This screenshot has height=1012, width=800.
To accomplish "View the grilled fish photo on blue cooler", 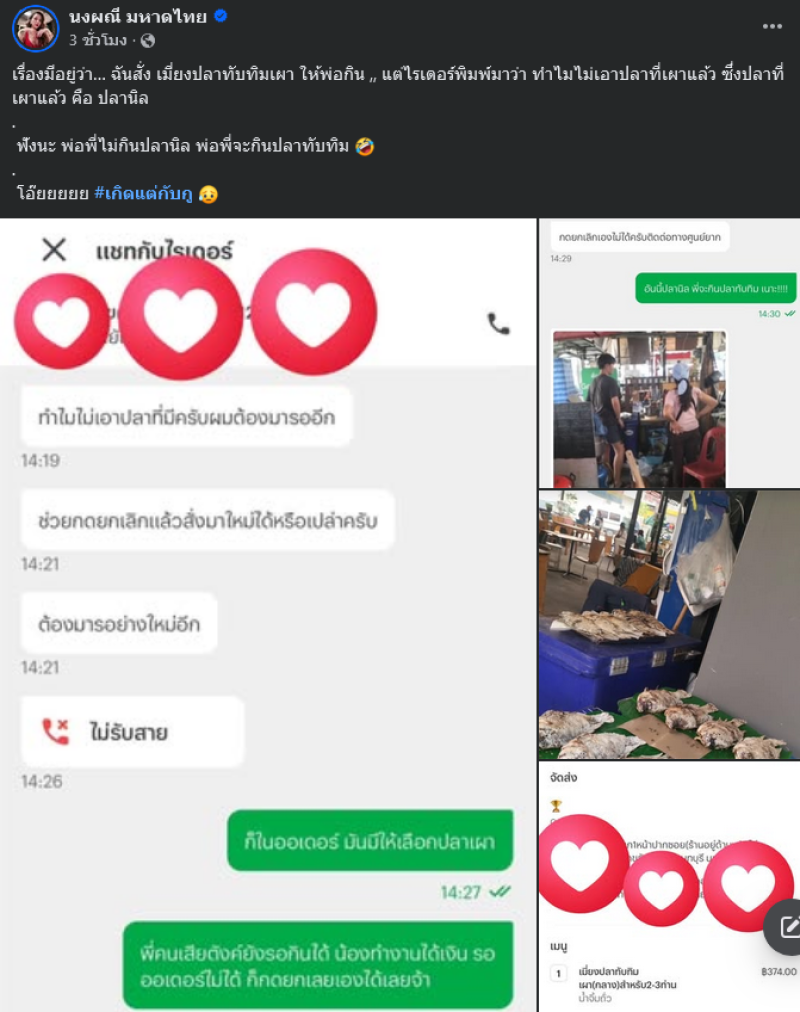I will [668, 624].
